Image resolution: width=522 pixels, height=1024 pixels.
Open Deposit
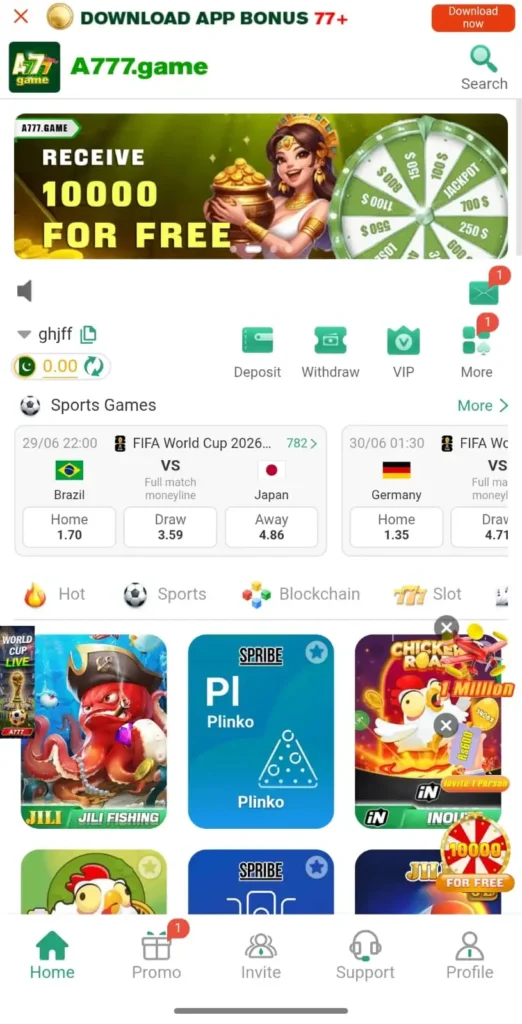(257, 353)
